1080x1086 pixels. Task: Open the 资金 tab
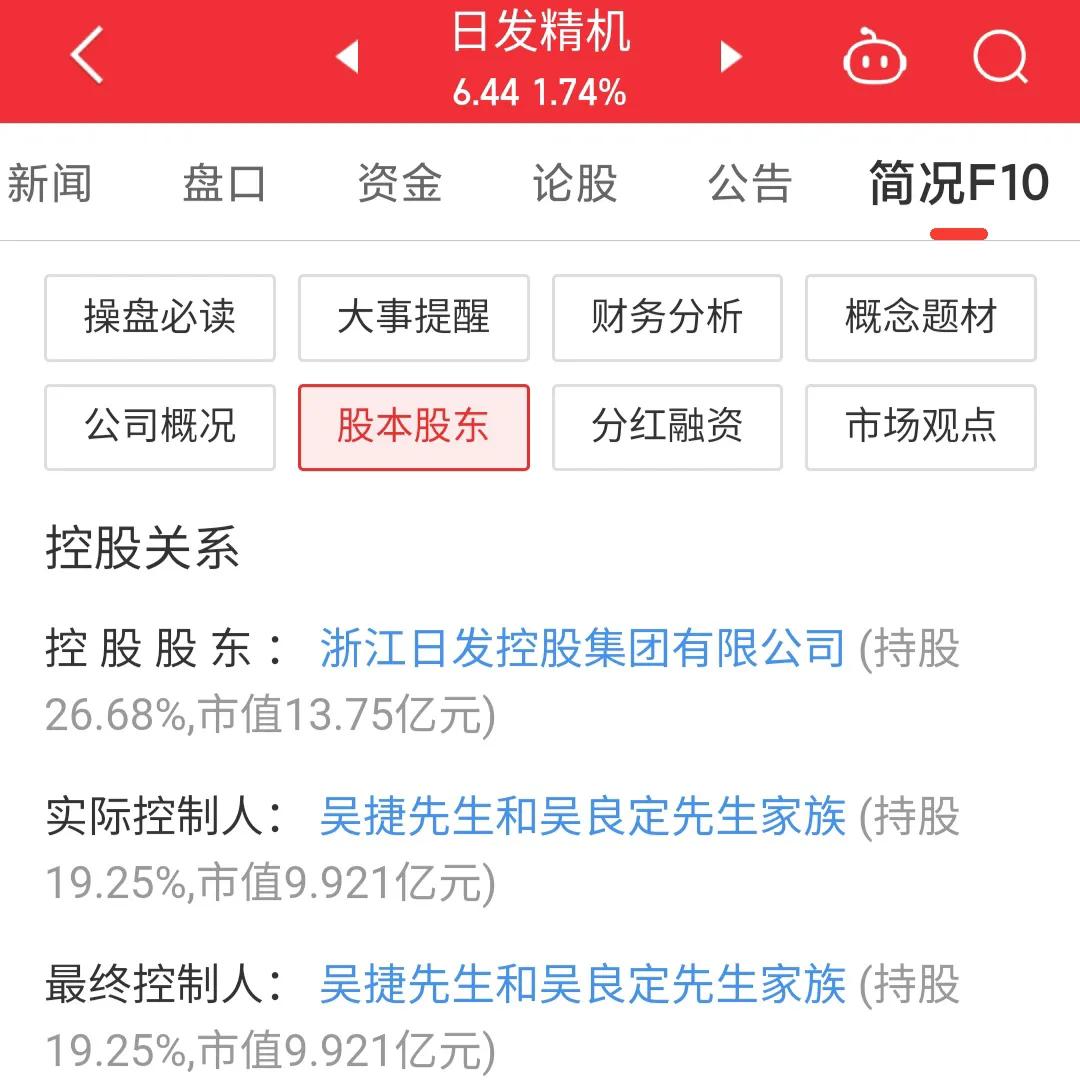click(x=398, y=183)
